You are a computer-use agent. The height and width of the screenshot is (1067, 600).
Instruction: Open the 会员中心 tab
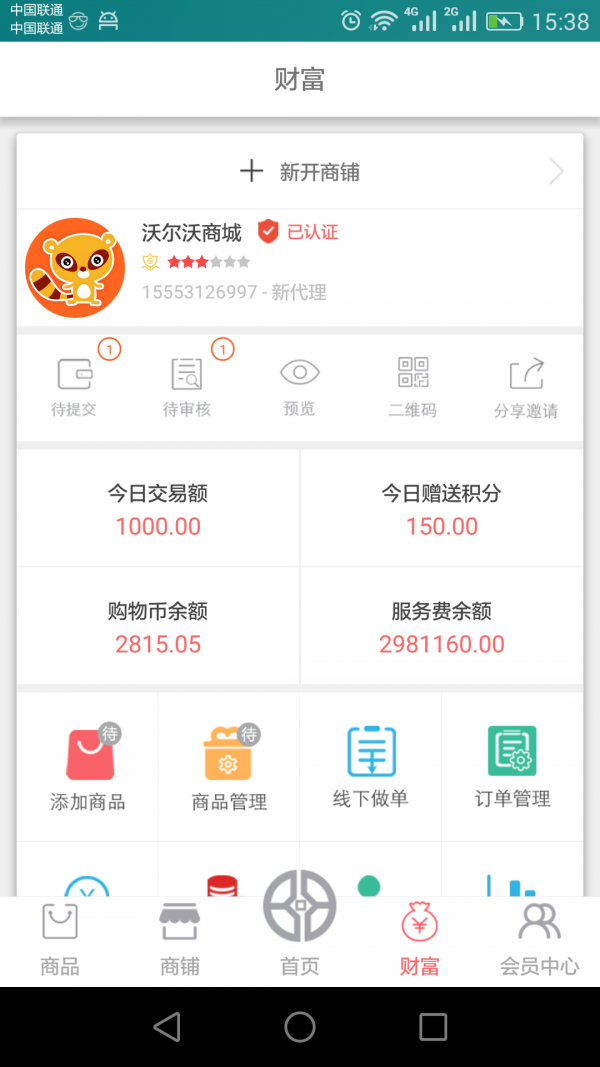[540, 938]
